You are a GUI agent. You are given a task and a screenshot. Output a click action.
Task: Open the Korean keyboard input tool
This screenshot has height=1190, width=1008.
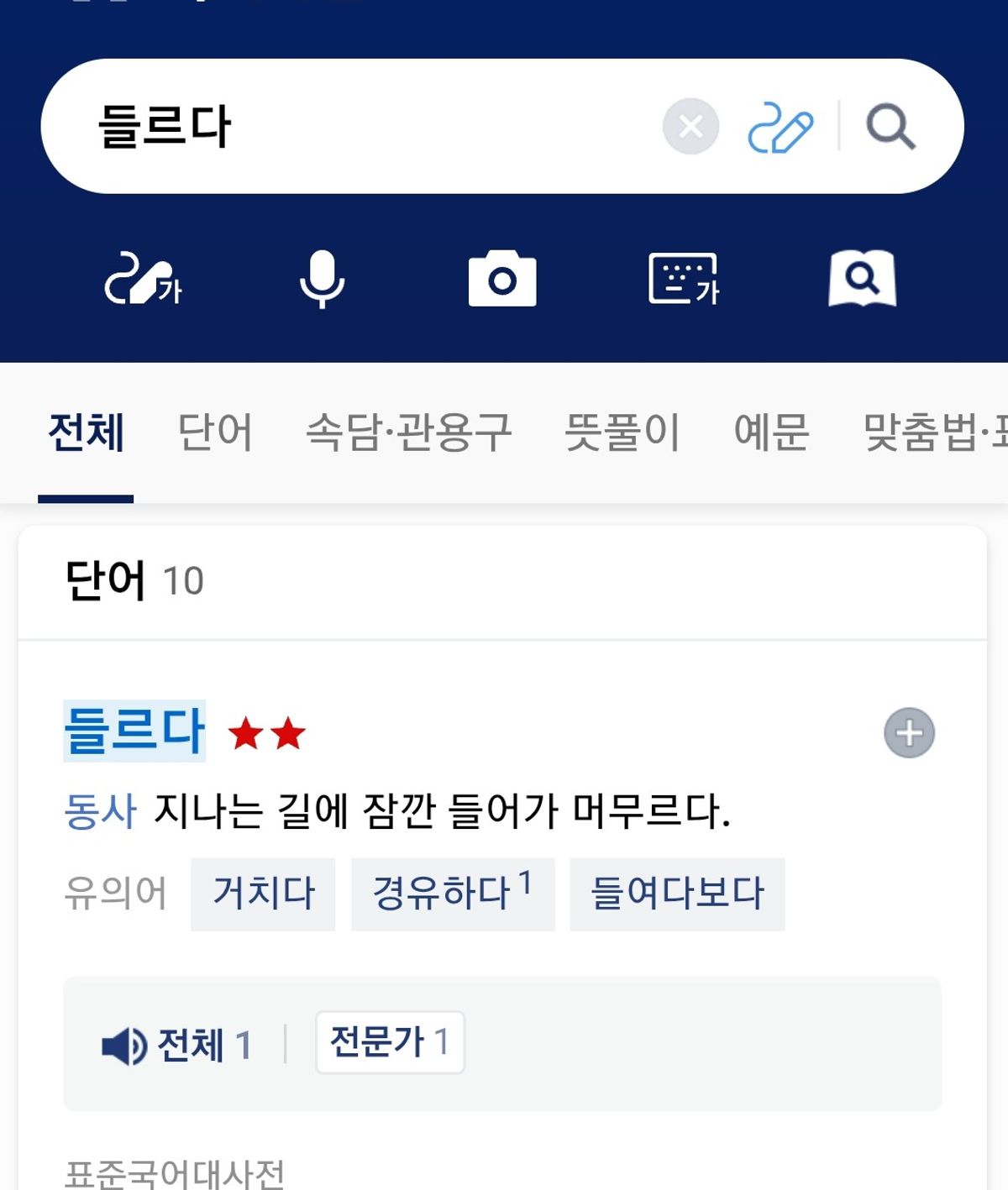click(683, 279)
